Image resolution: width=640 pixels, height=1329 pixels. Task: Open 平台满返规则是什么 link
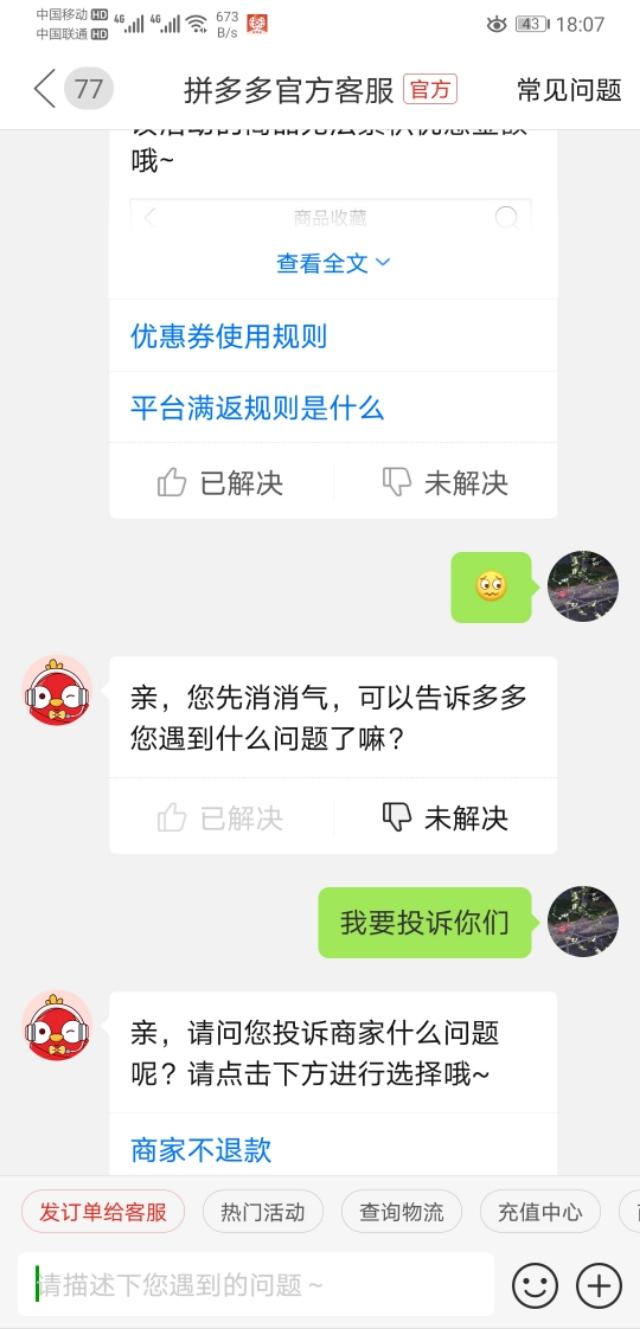pos(257,408)
